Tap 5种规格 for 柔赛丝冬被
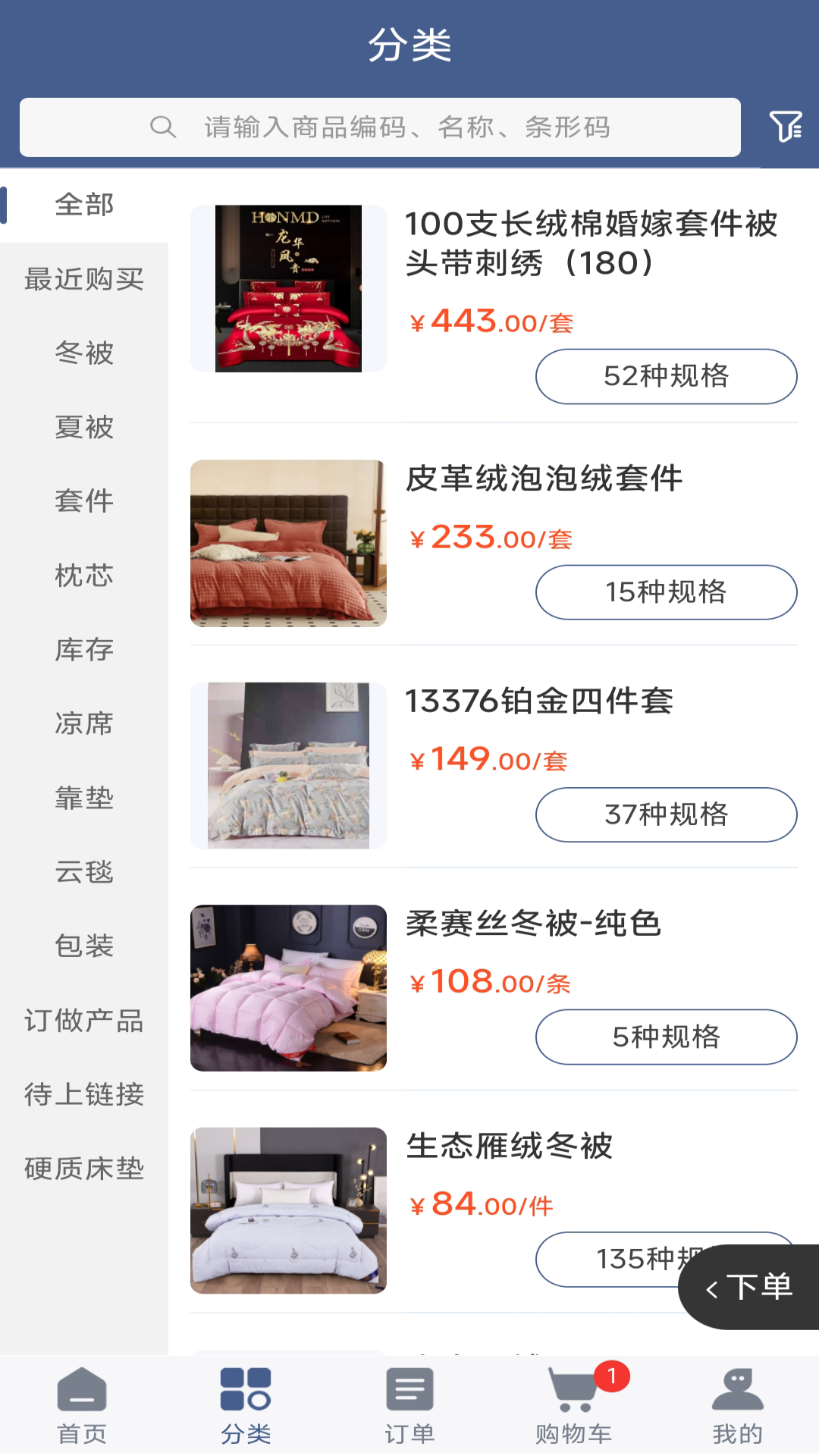The width and height of the screenshot is (819, 1456). tap(666, 1037)
